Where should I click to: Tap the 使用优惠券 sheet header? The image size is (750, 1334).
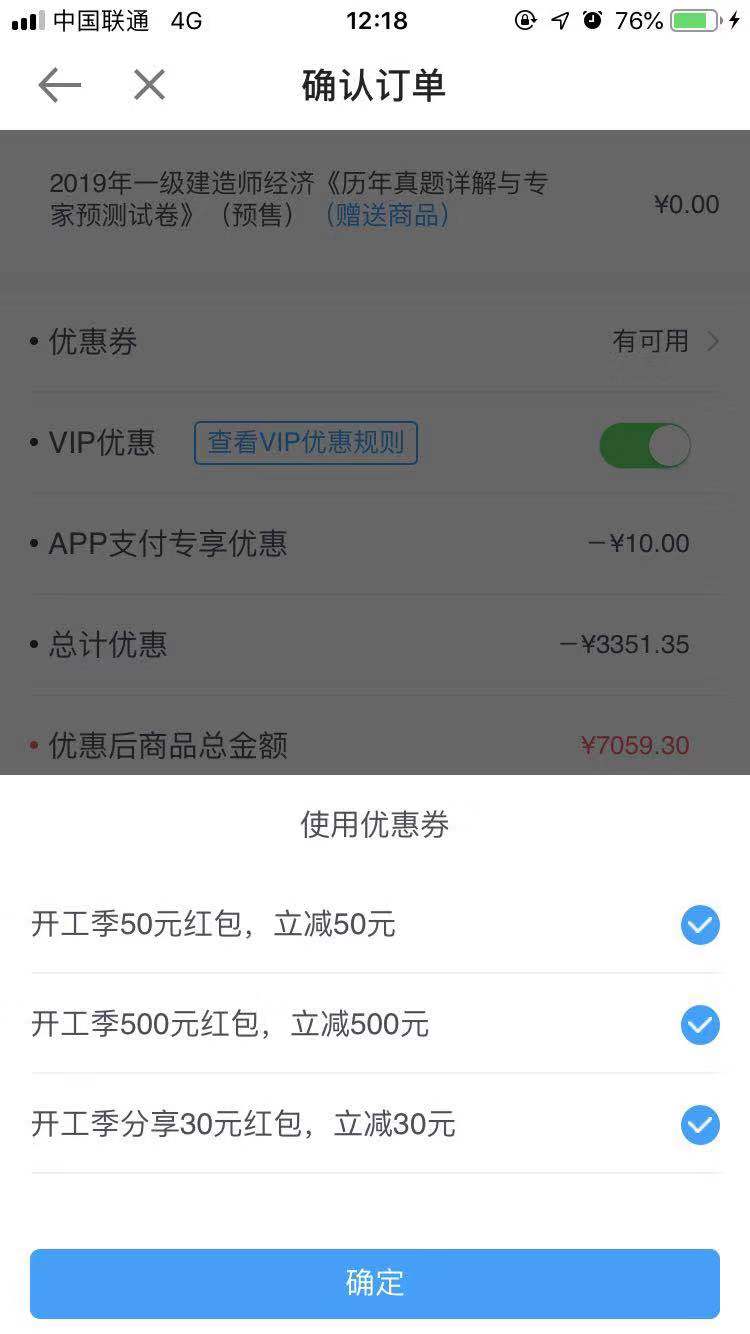pos(374,825)
